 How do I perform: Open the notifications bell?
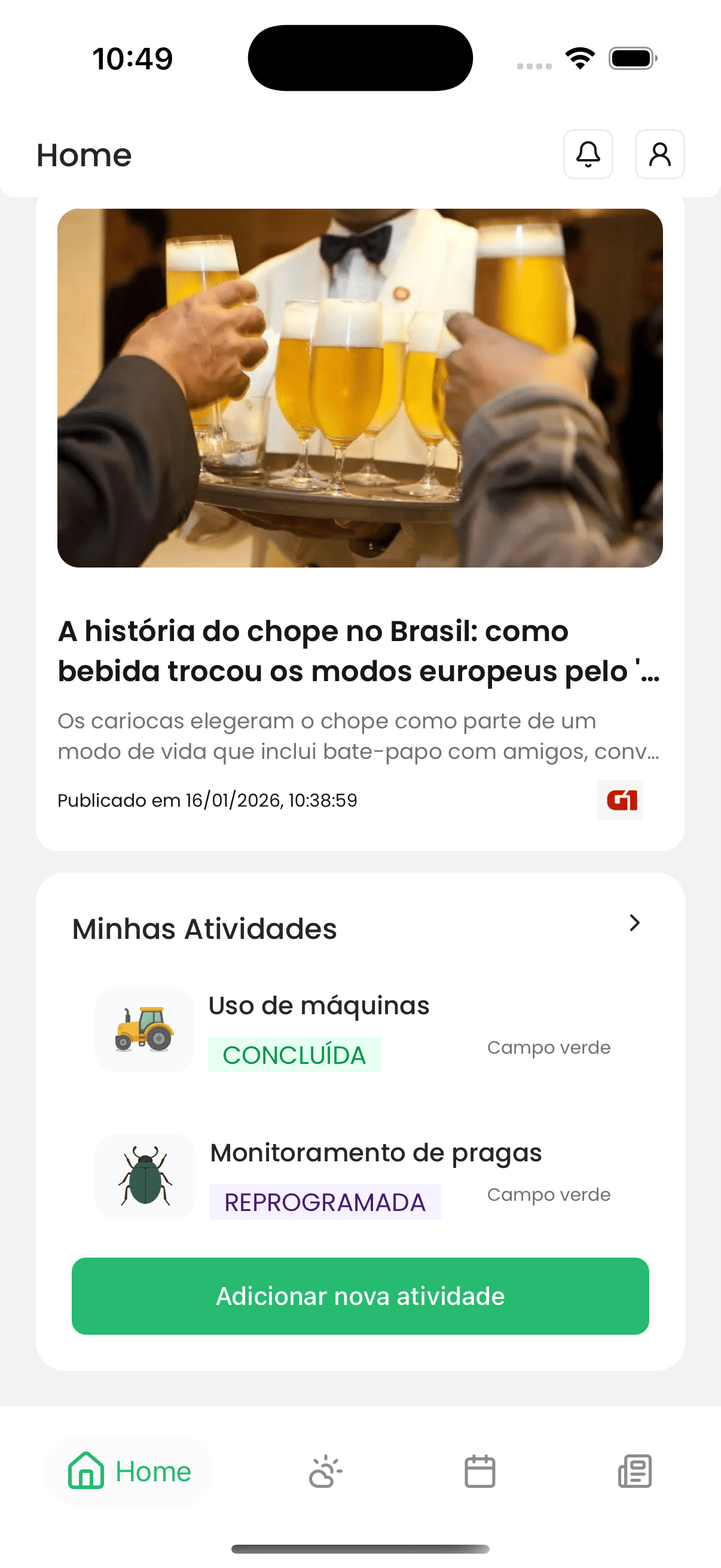[588, 154]
